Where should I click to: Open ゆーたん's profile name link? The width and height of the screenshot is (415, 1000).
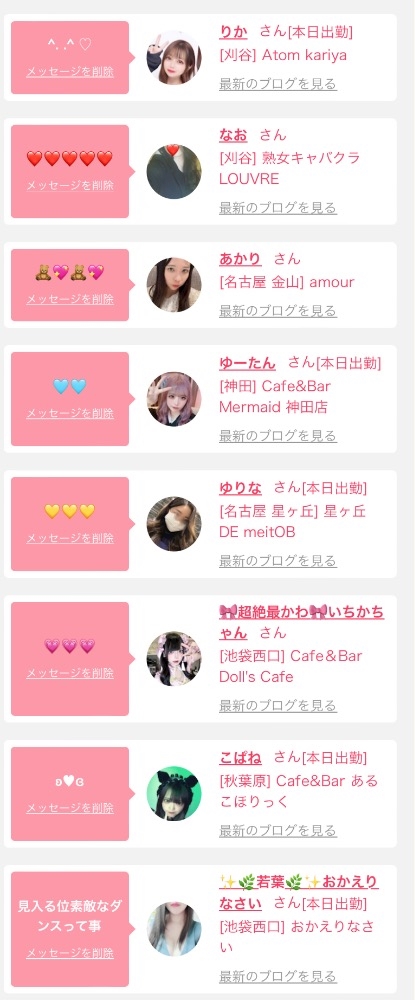click(x=247, y=363)
